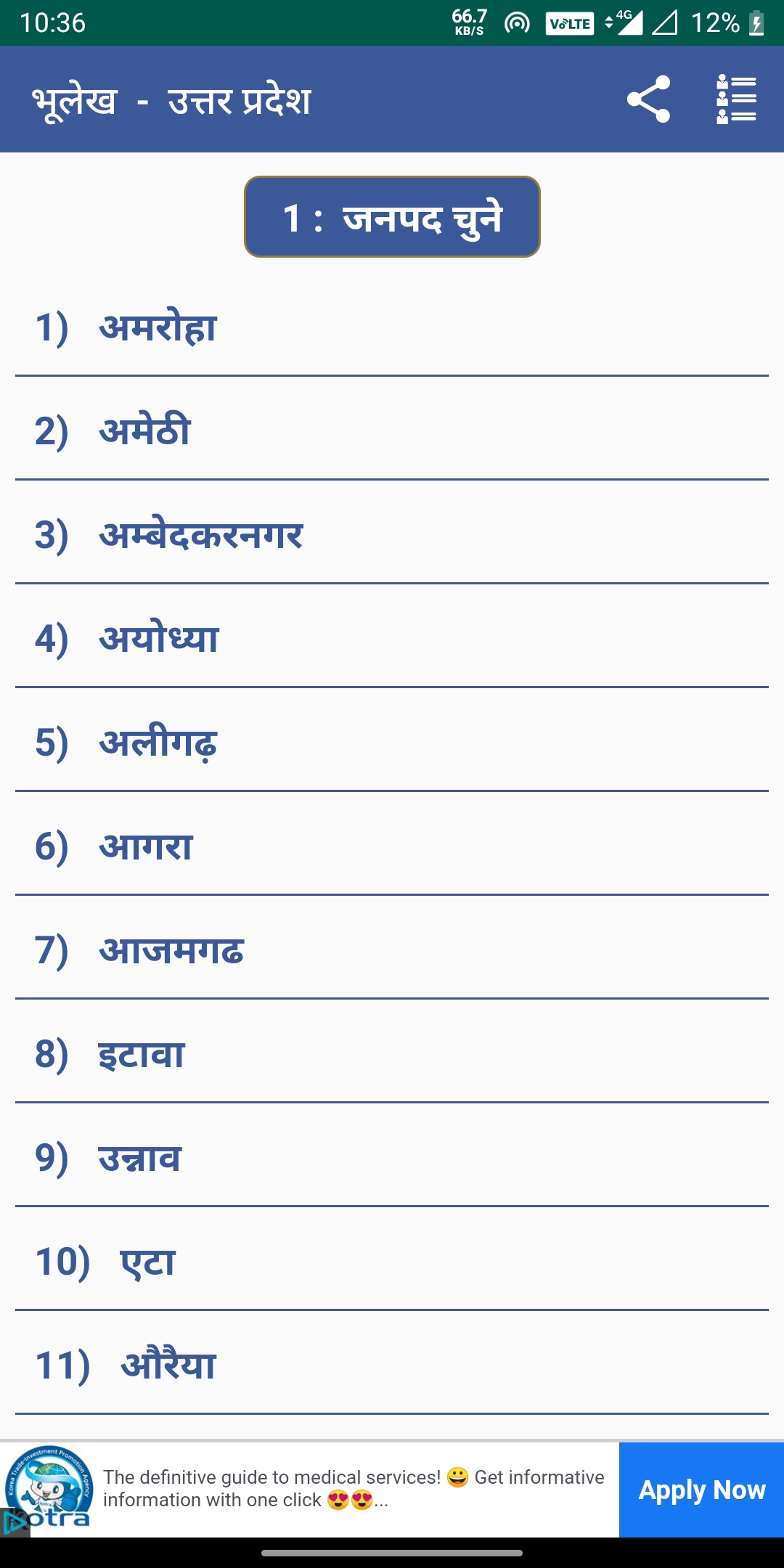The width and height of the screenshot is (784, 1568).
Task: Pick अलीगढ़ from the districts
Action: [x=392, y=740]
